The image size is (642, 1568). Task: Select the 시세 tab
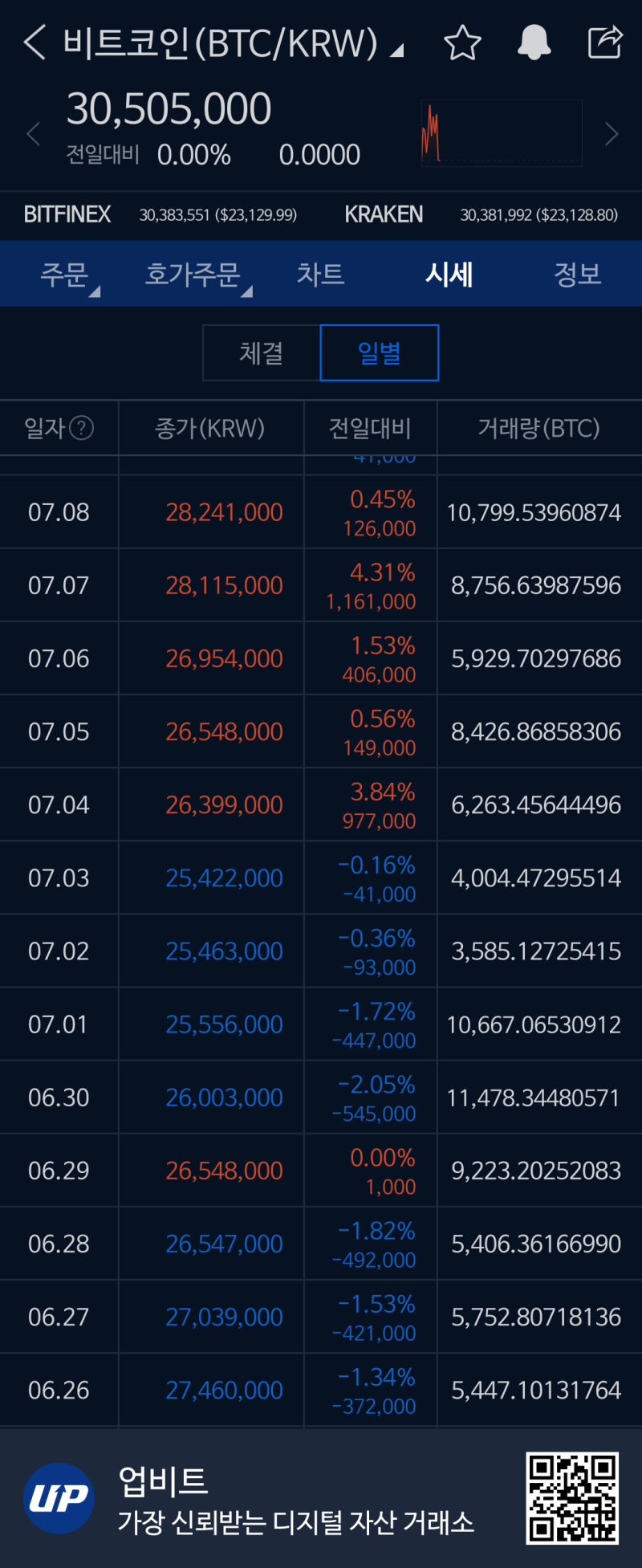[449, 275]
